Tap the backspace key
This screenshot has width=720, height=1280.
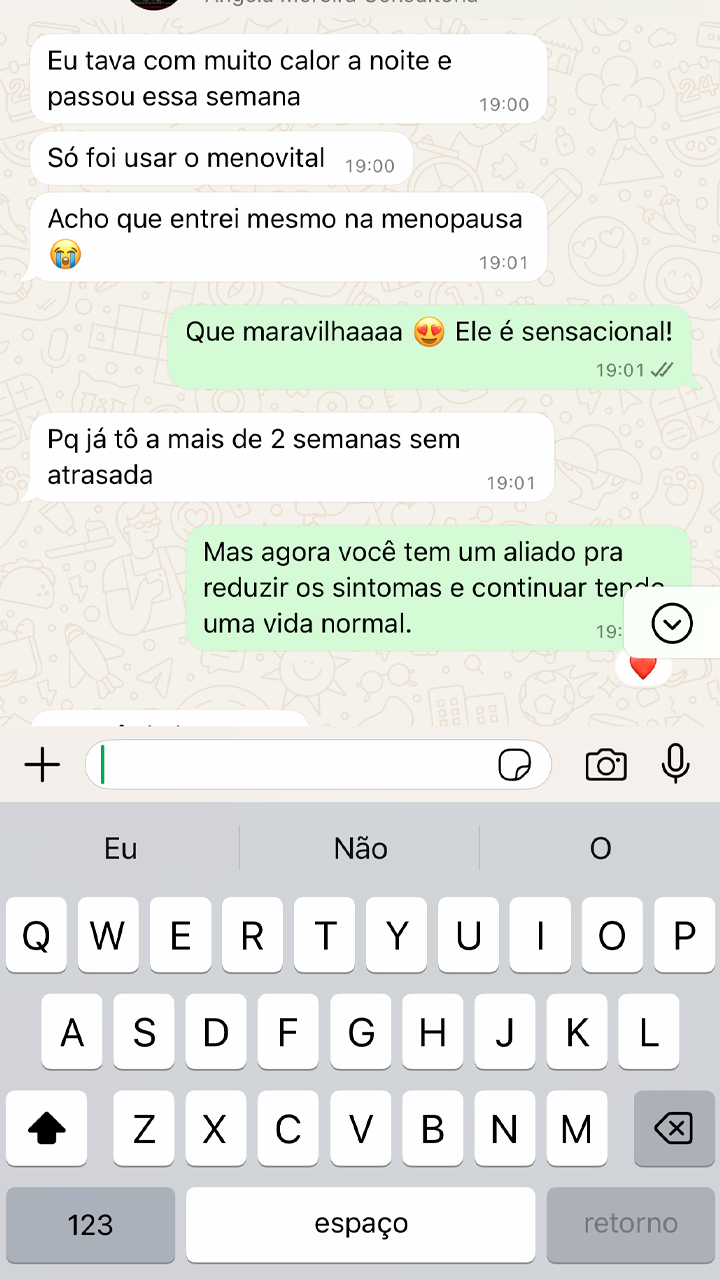coord(673,1129)
